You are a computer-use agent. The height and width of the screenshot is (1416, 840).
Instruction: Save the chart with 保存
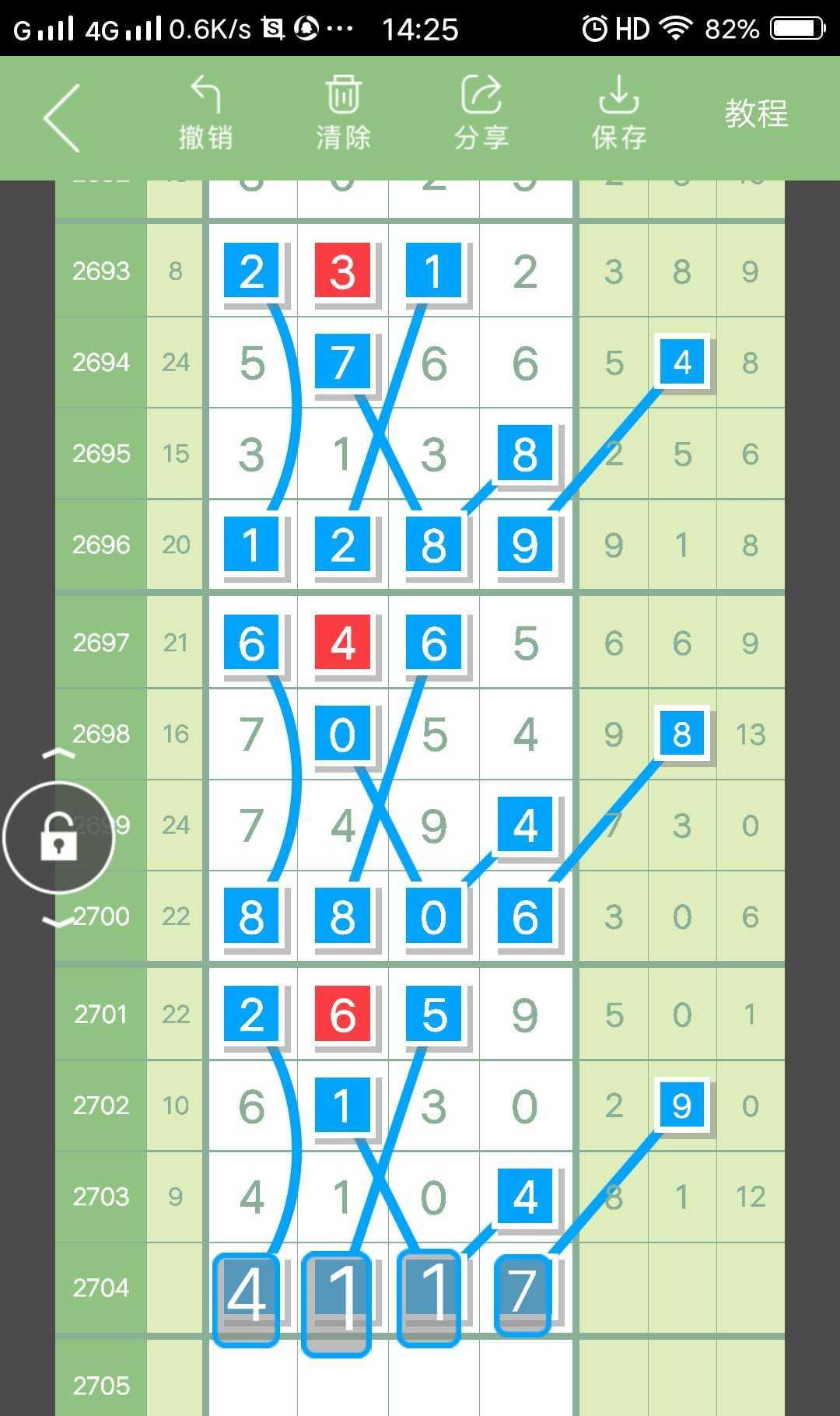click(x=618, y=114)
